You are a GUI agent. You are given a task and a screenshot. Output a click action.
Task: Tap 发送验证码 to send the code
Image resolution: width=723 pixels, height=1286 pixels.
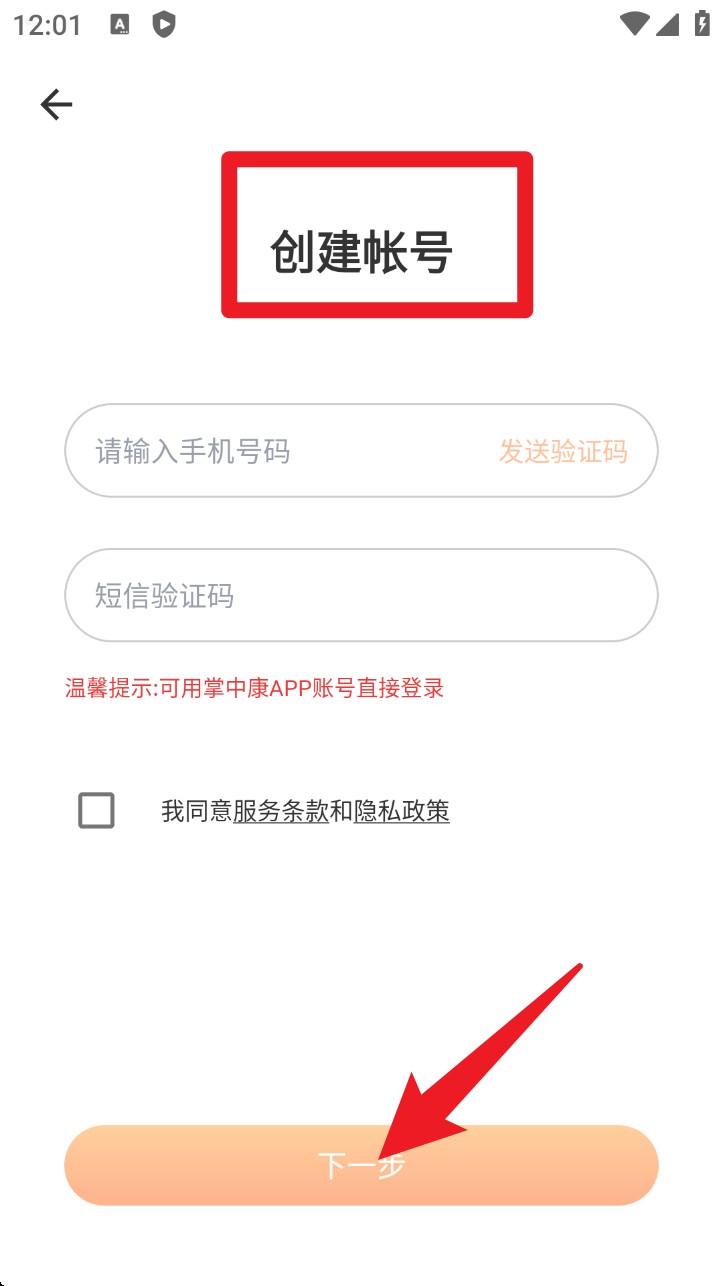click(563, 452)
